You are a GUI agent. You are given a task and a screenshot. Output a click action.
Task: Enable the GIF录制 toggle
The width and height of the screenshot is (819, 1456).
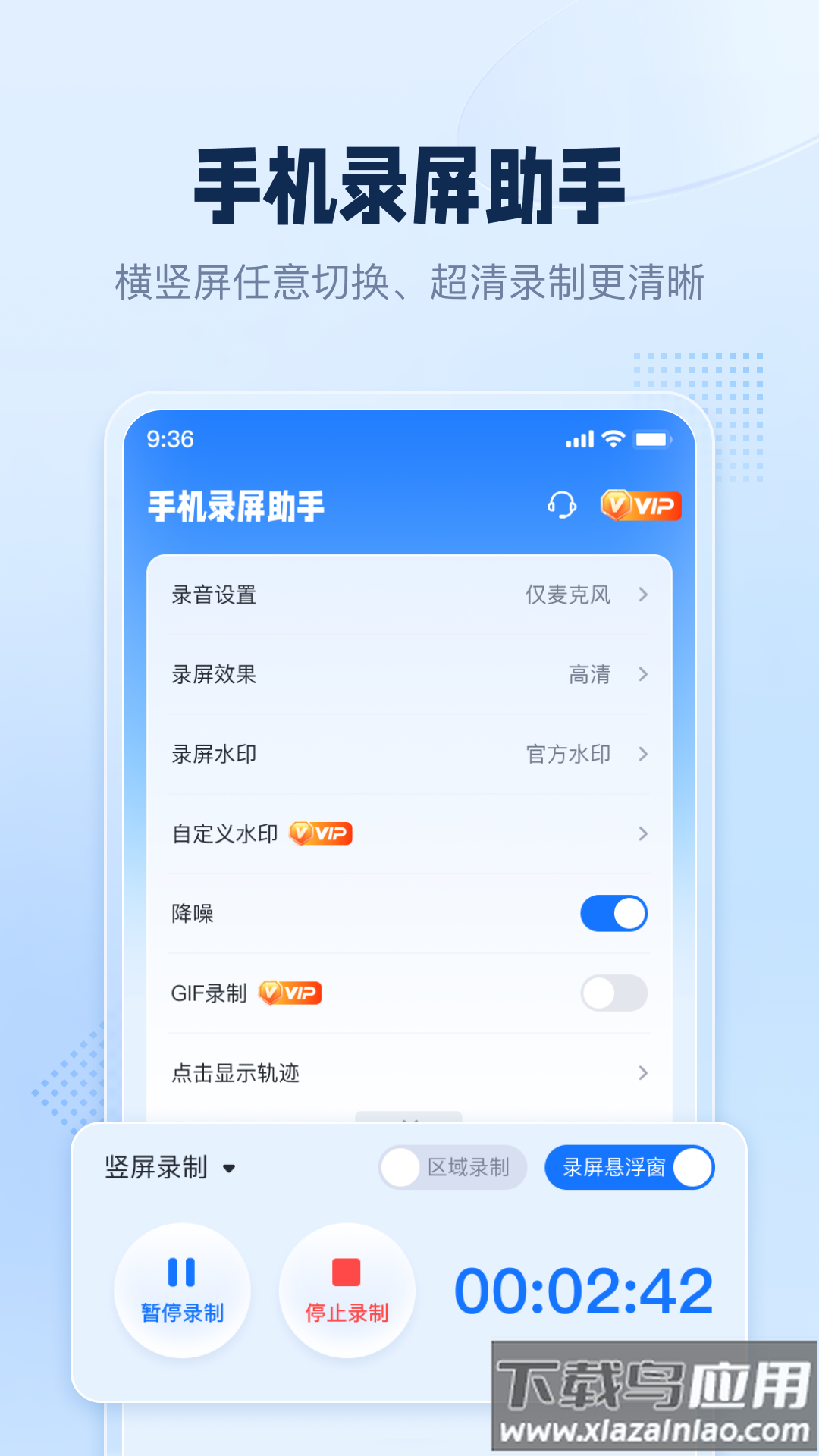[613, 993]
